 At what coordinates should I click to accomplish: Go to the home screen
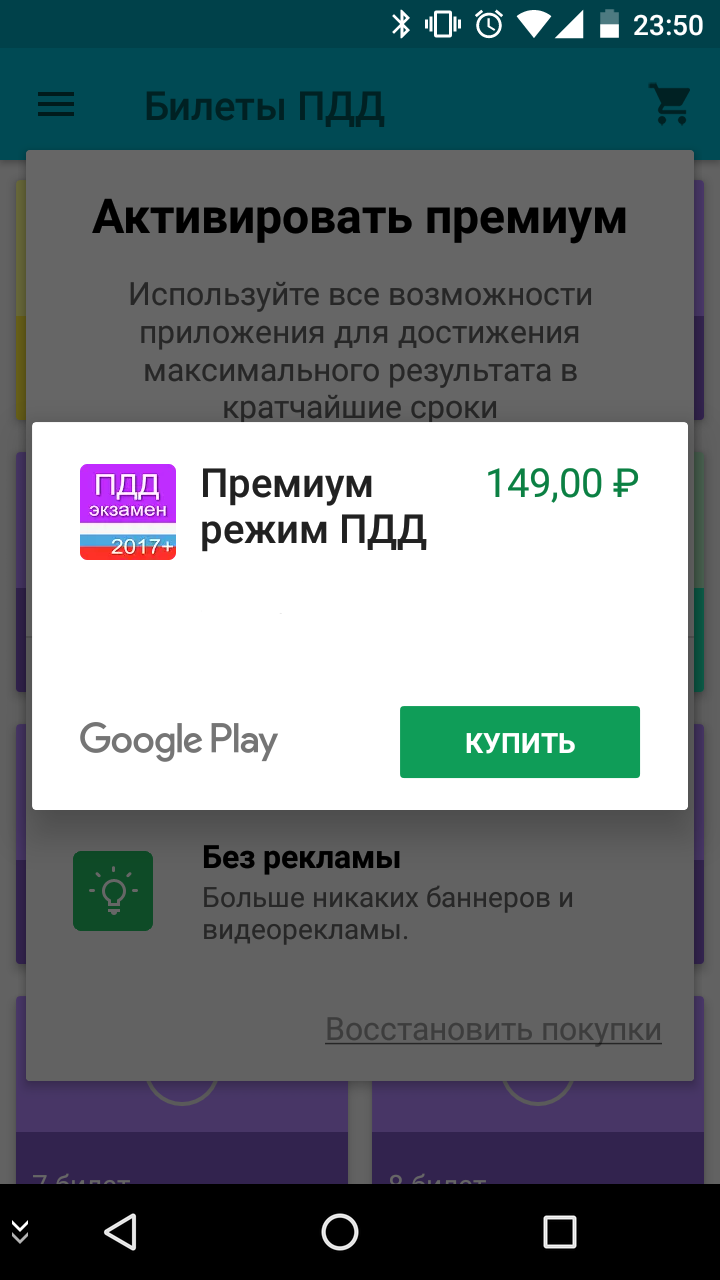340,1232
